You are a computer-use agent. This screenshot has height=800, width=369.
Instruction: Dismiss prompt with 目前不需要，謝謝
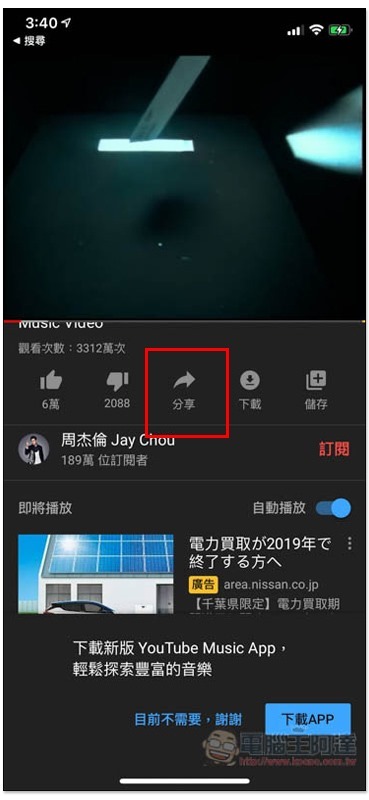point(188,719)
